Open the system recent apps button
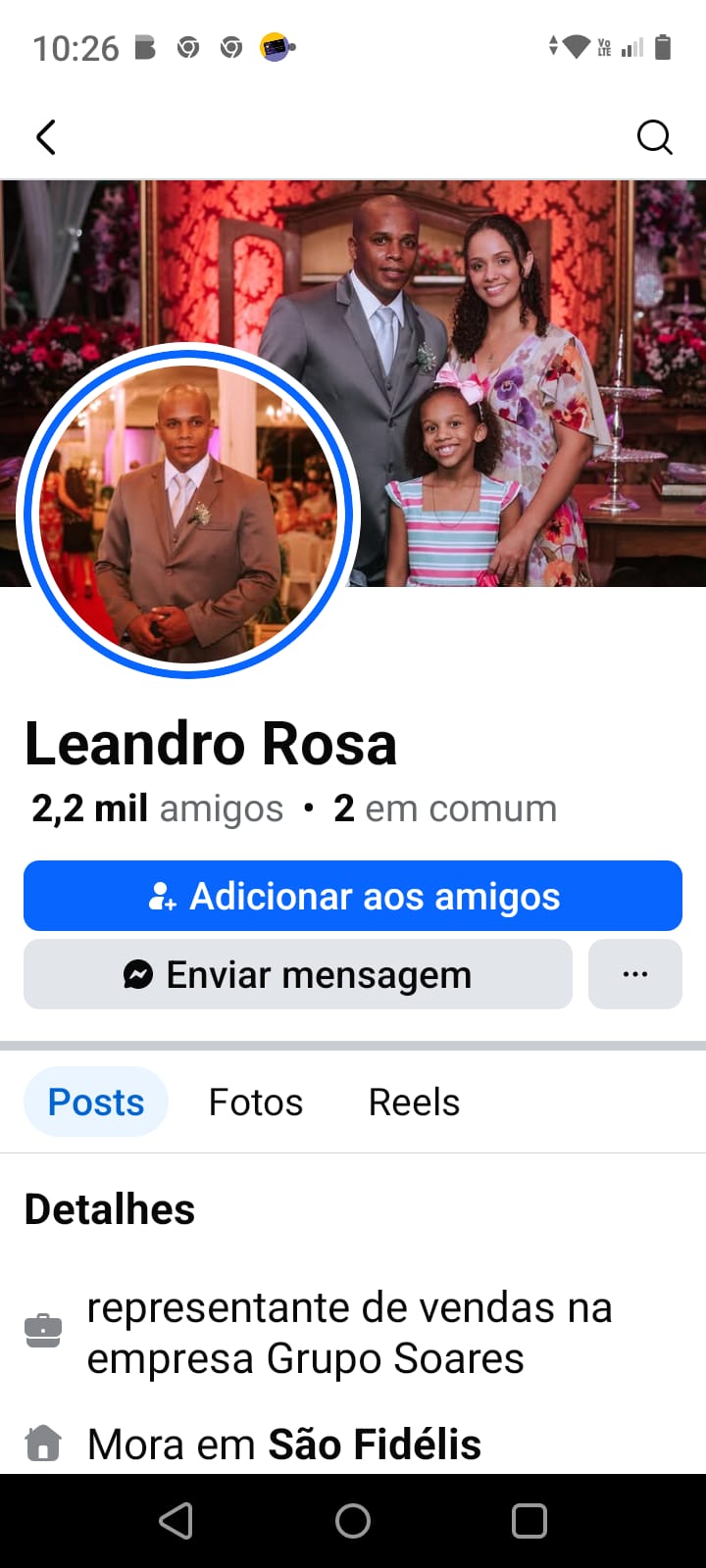 tap(529, 1521)
